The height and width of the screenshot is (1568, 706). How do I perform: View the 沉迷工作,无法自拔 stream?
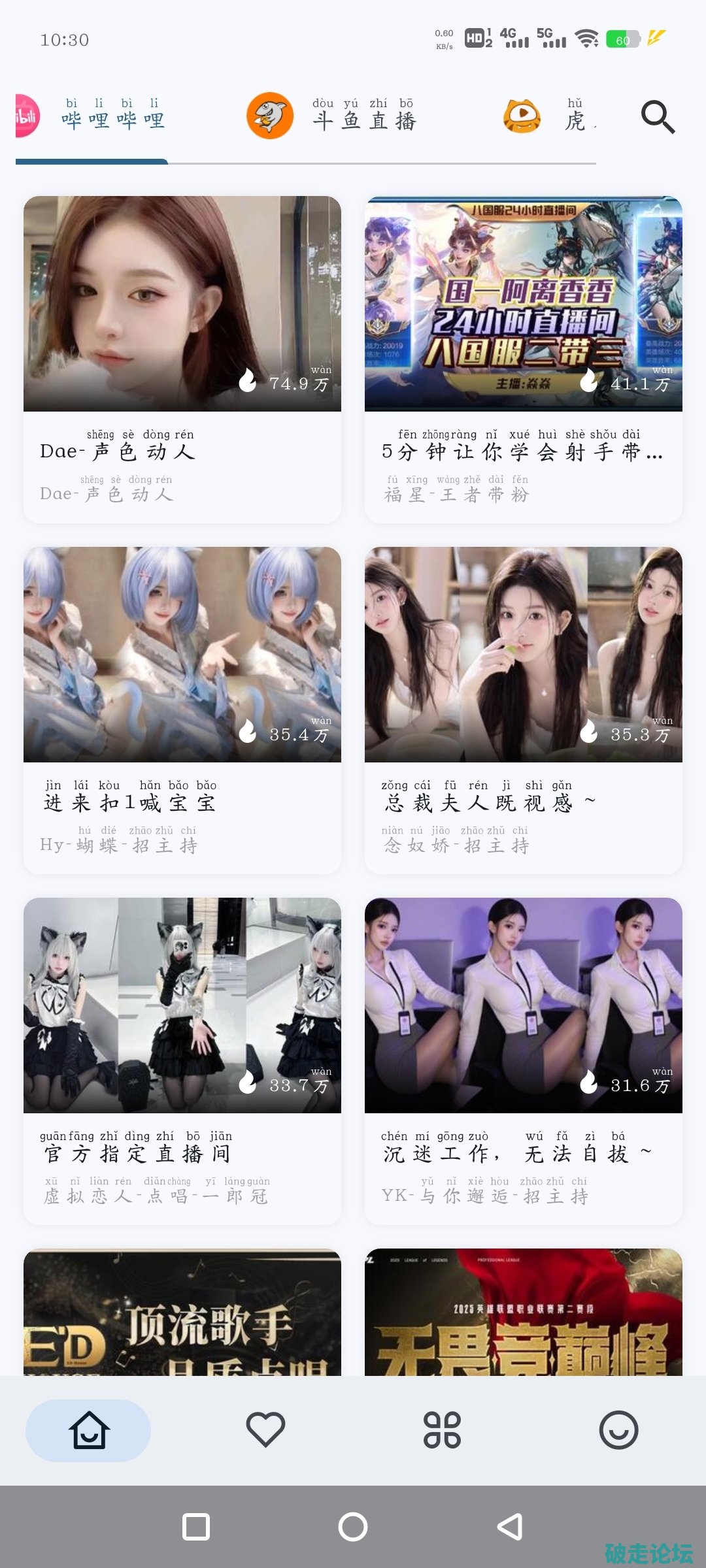[523, 1060]
